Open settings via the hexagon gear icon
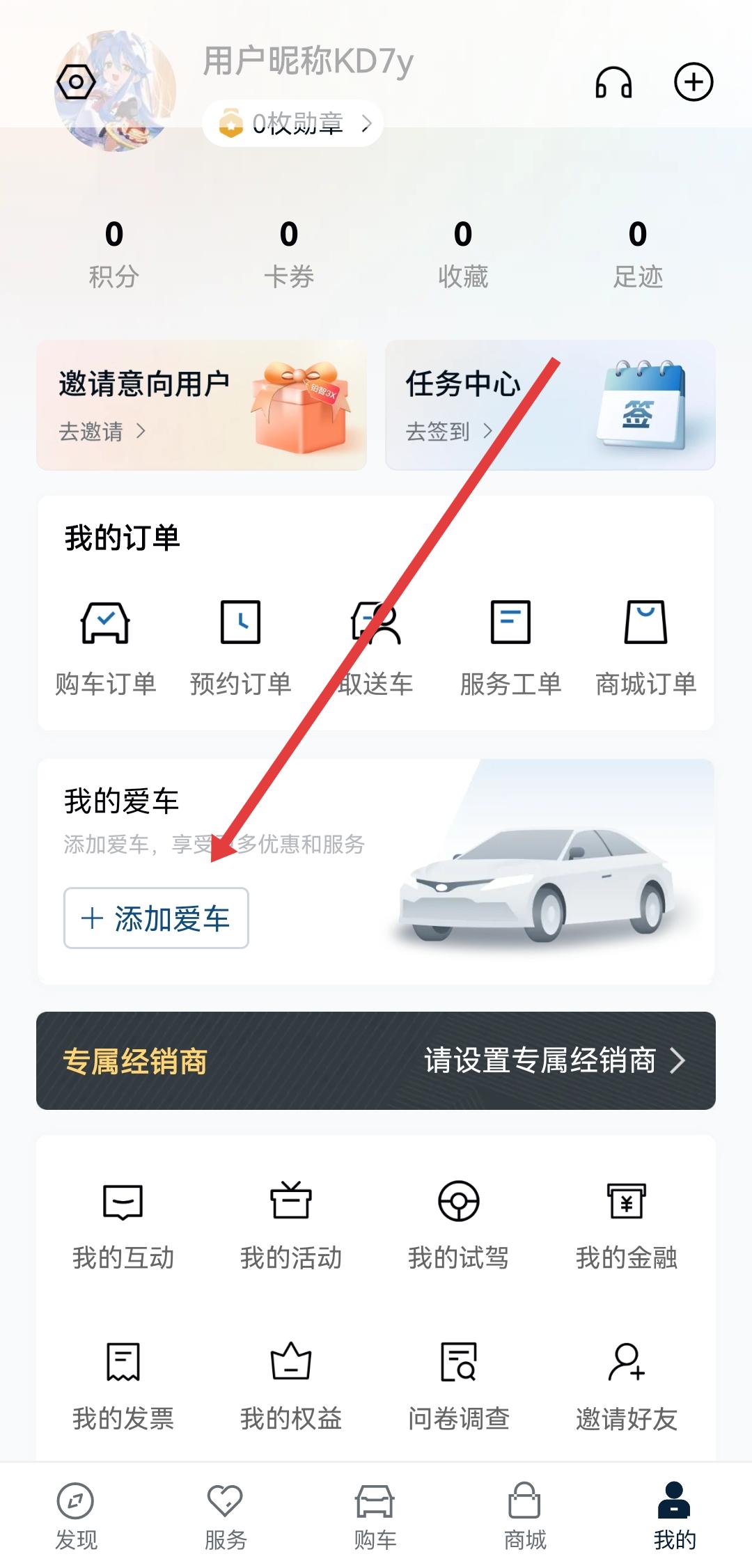 click(76, 84)
